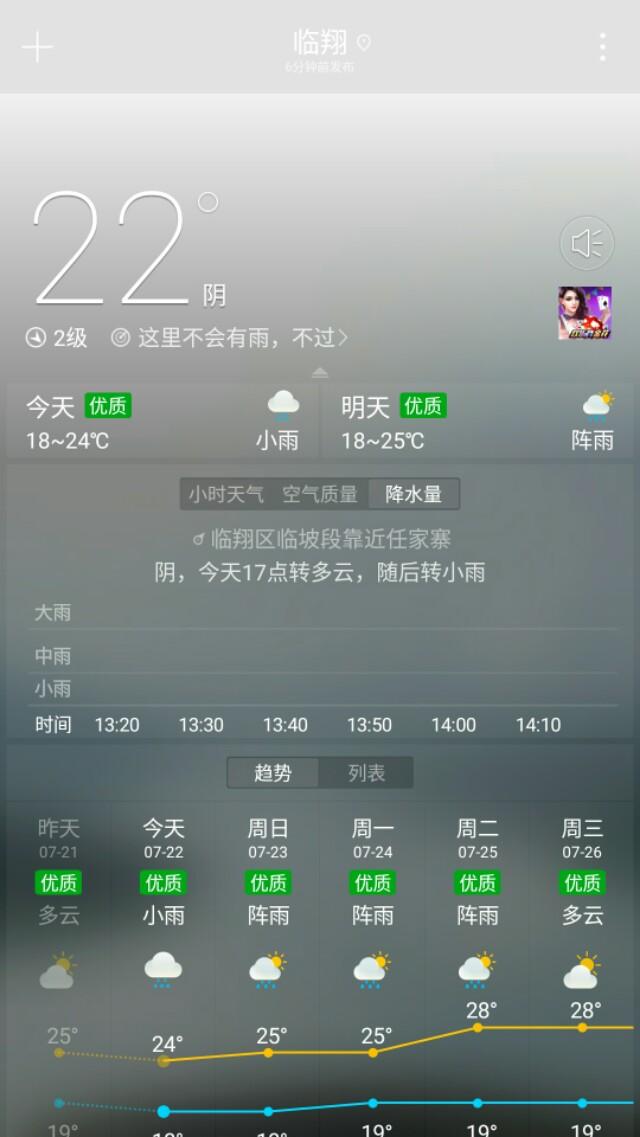Tap the speaker icon for voice broadcast
640x1137 pixels.
[x=585, y=242]
